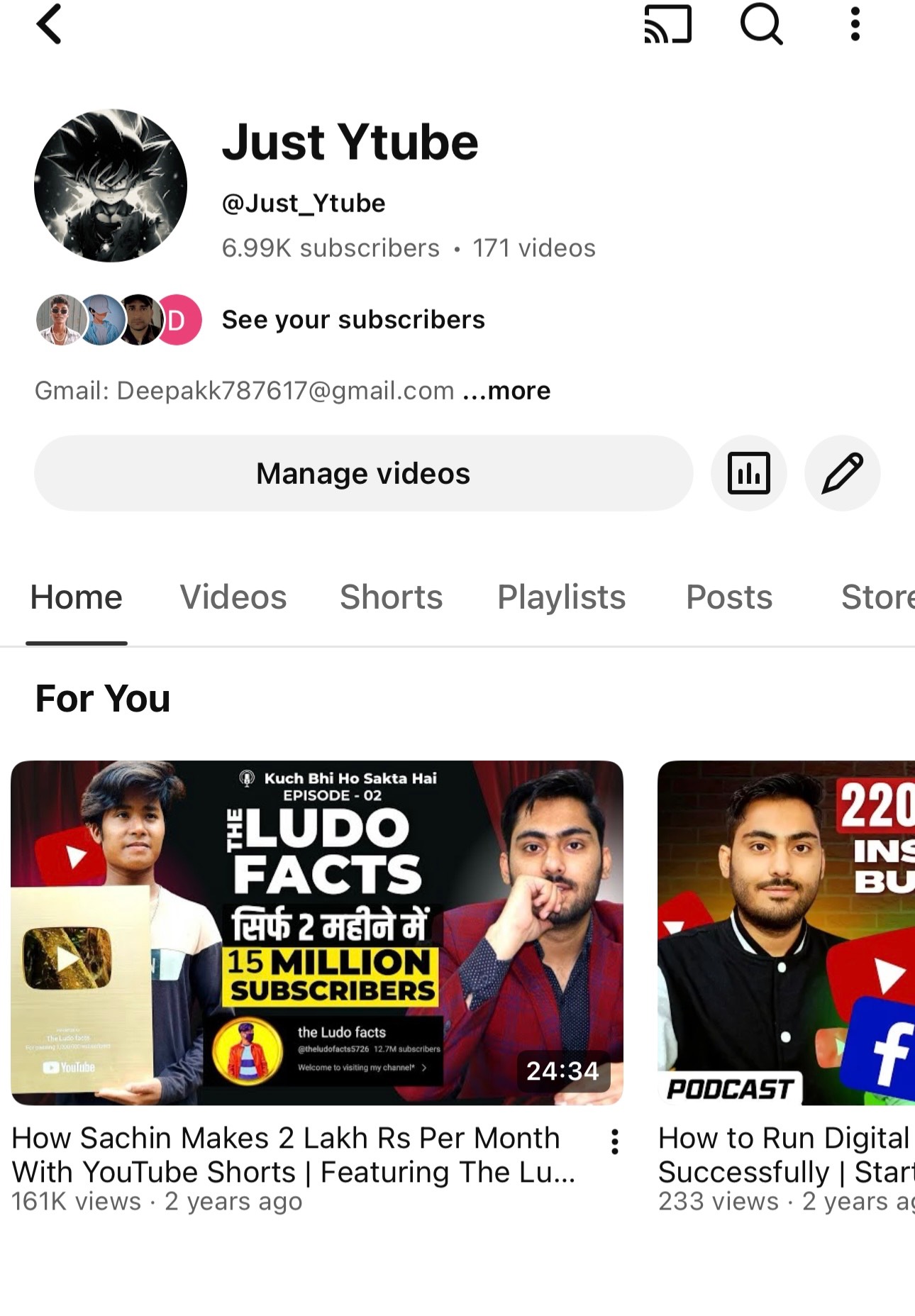Viewport: 915px width, 1316px height.
Task: Go to the Posts tab
Action: [729, 597]
